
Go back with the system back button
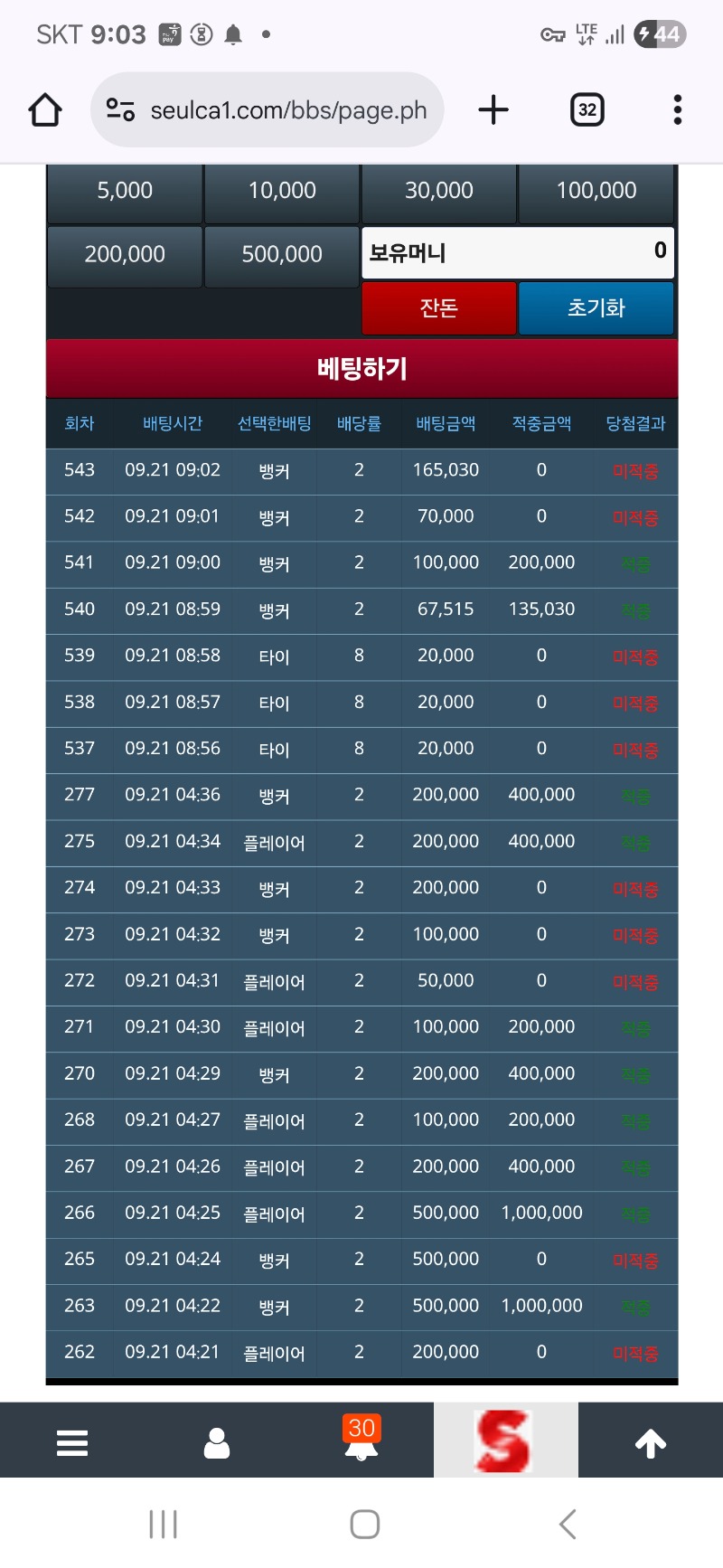[x=567, y=1525]
